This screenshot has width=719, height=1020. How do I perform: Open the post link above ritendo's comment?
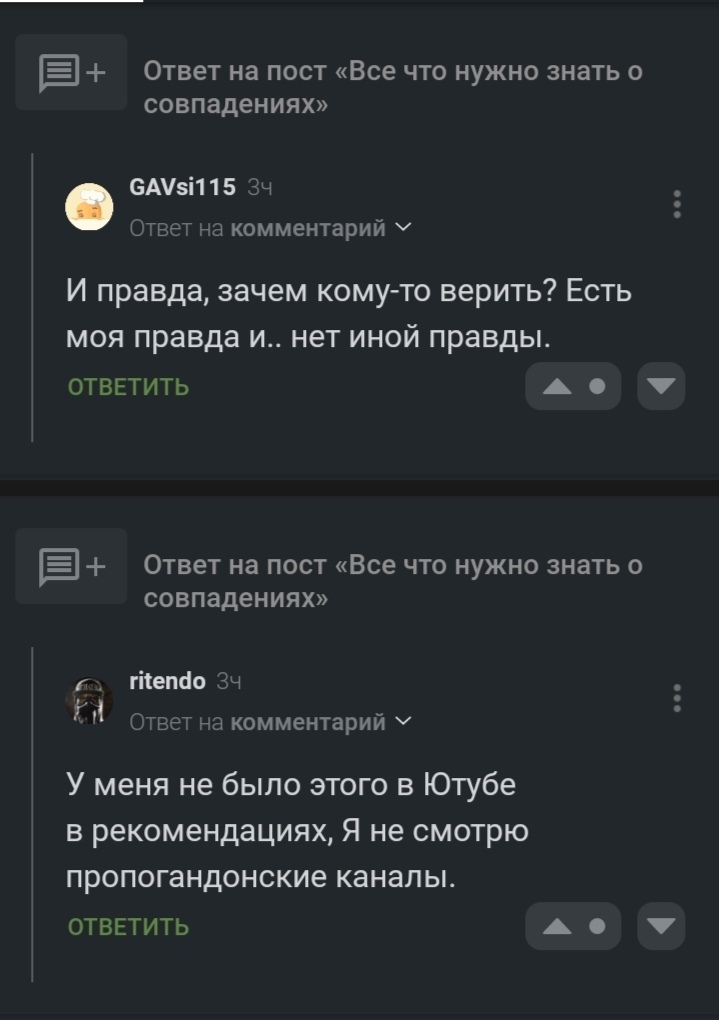click(x=393, y=581)
